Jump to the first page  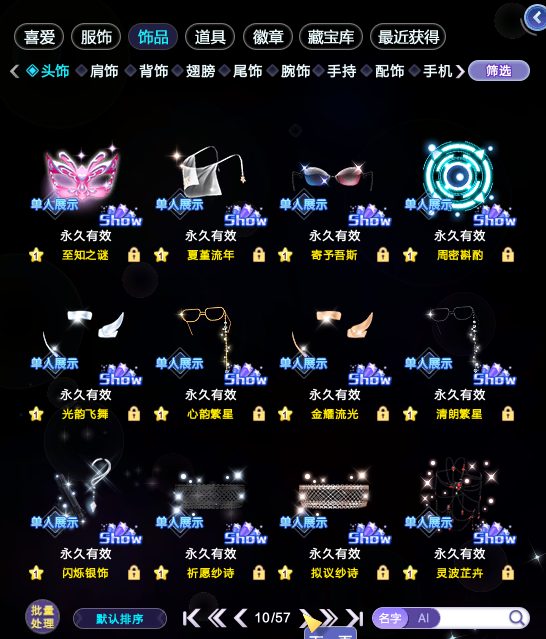(x=191, y=618)
